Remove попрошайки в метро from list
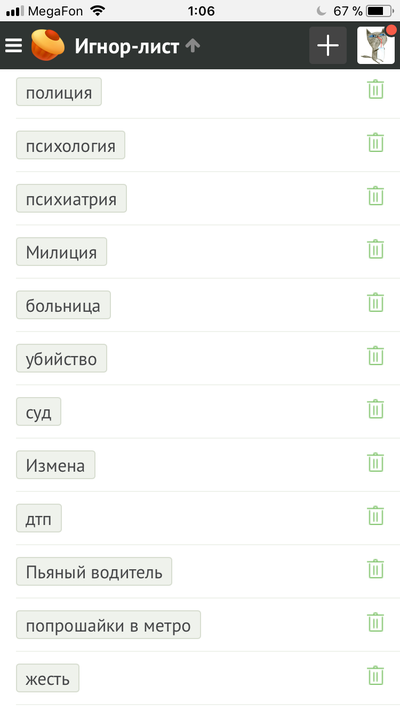Viewport: 400px width, 711px height. 376,623
